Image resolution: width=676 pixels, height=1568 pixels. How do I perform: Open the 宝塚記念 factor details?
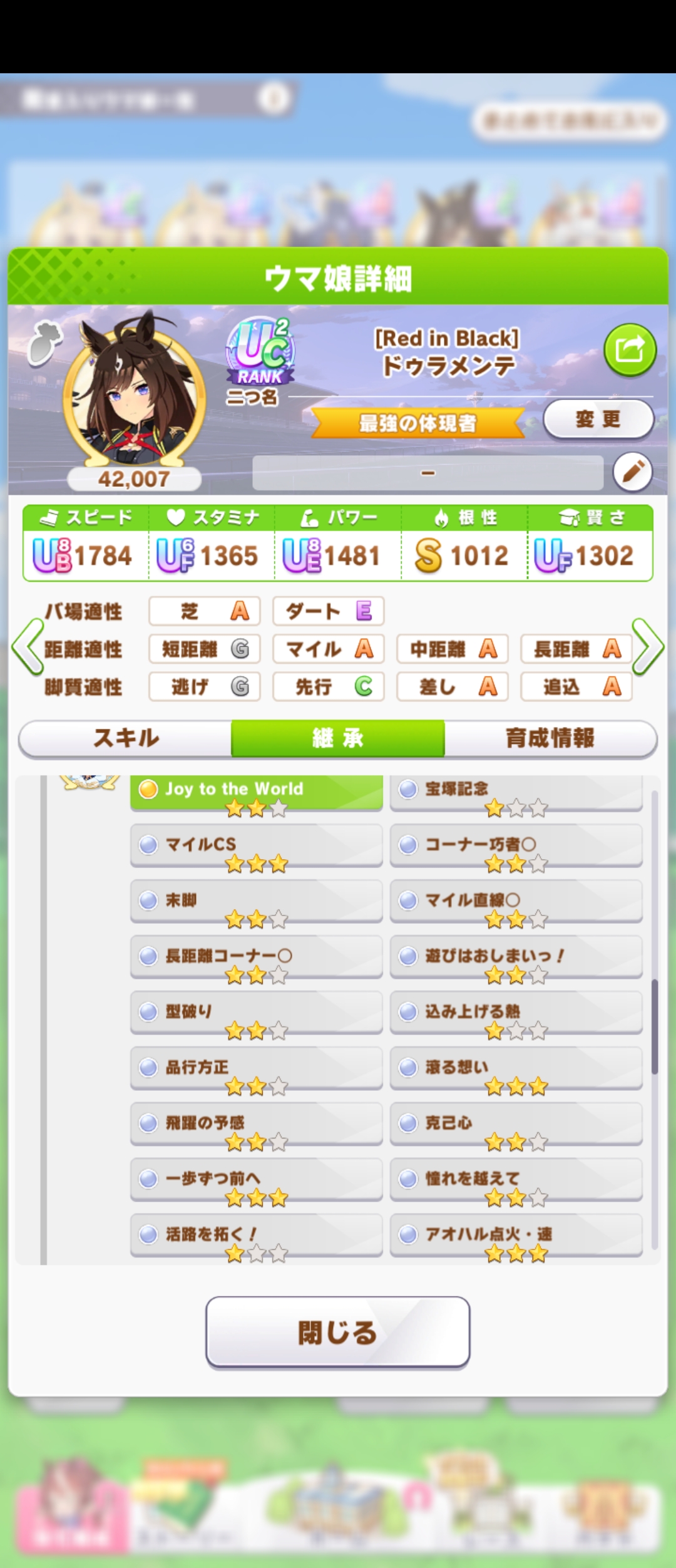tap(516, 792)
